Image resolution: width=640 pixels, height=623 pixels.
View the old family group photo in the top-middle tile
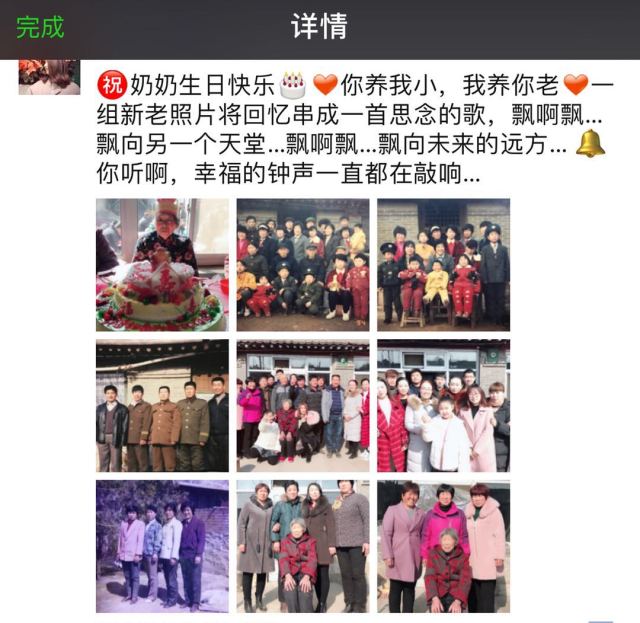(x=302, y=264)
